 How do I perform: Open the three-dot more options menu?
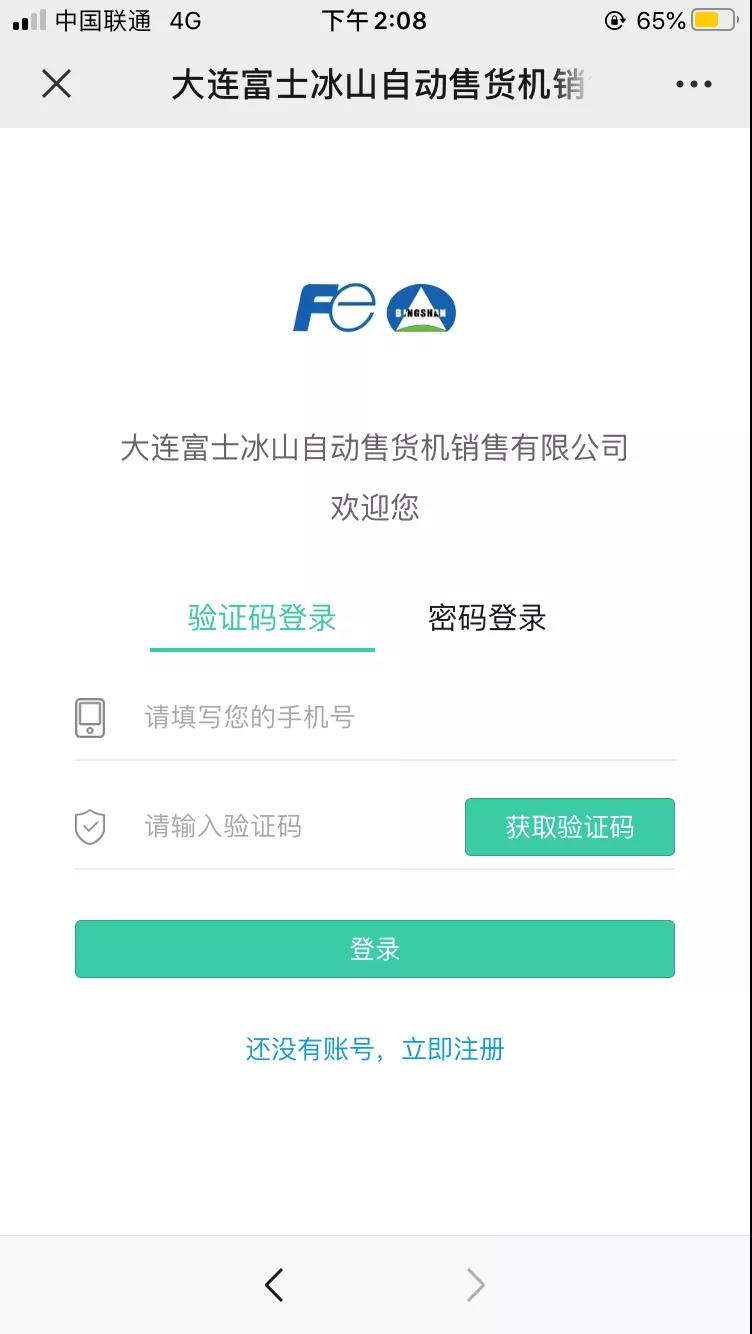[694, 84]
